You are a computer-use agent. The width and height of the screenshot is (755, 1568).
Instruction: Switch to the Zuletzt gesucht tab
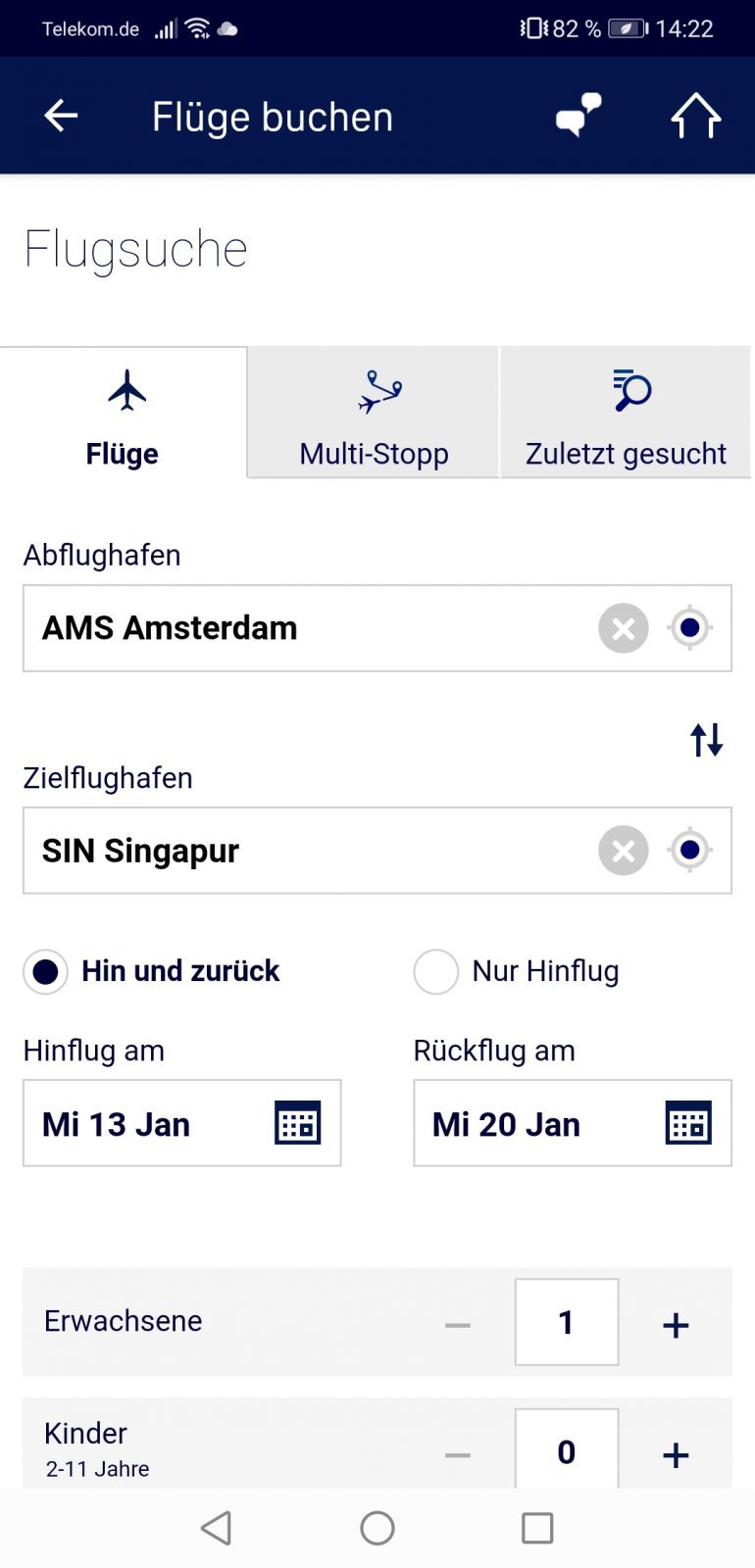click(x=626, y=413)
